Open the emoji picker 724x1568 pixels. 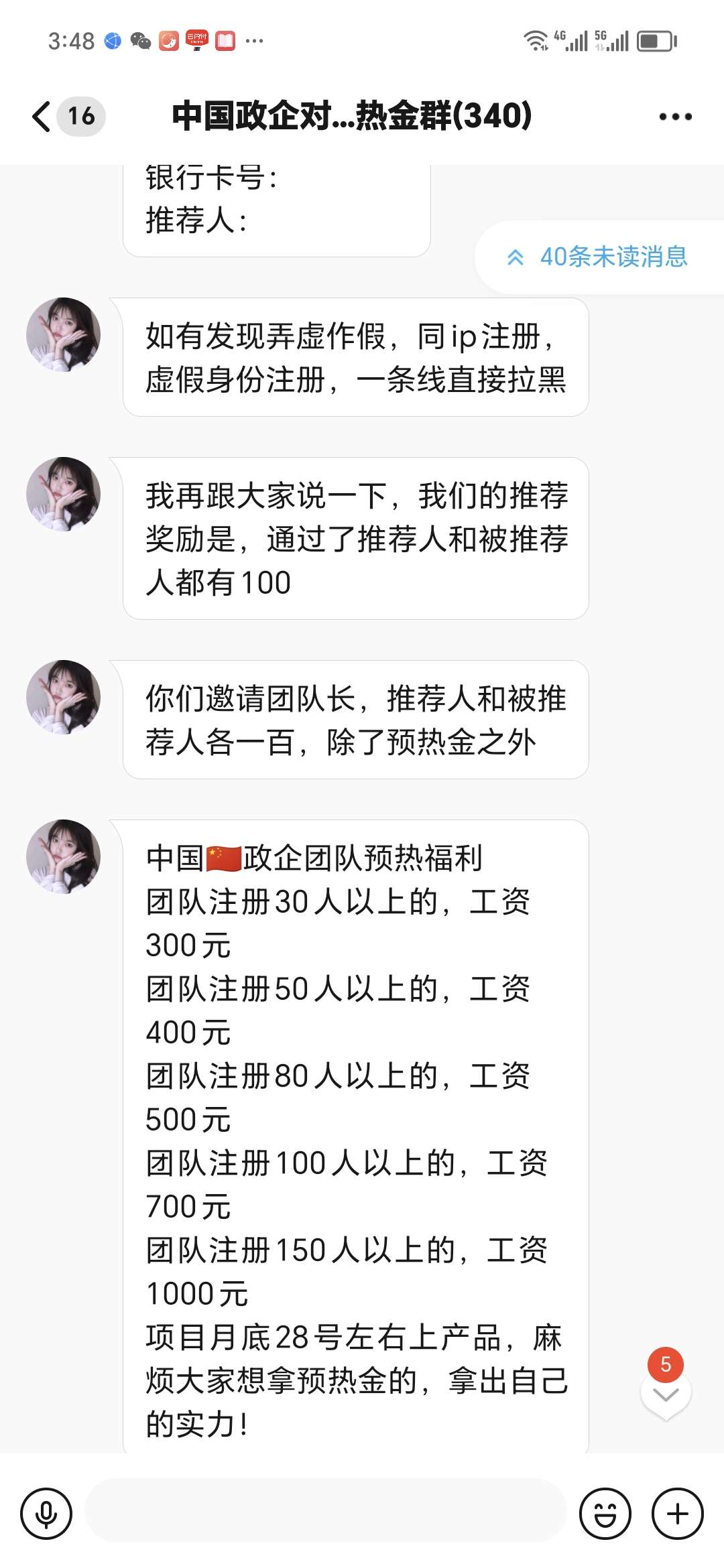point(605,1514)
